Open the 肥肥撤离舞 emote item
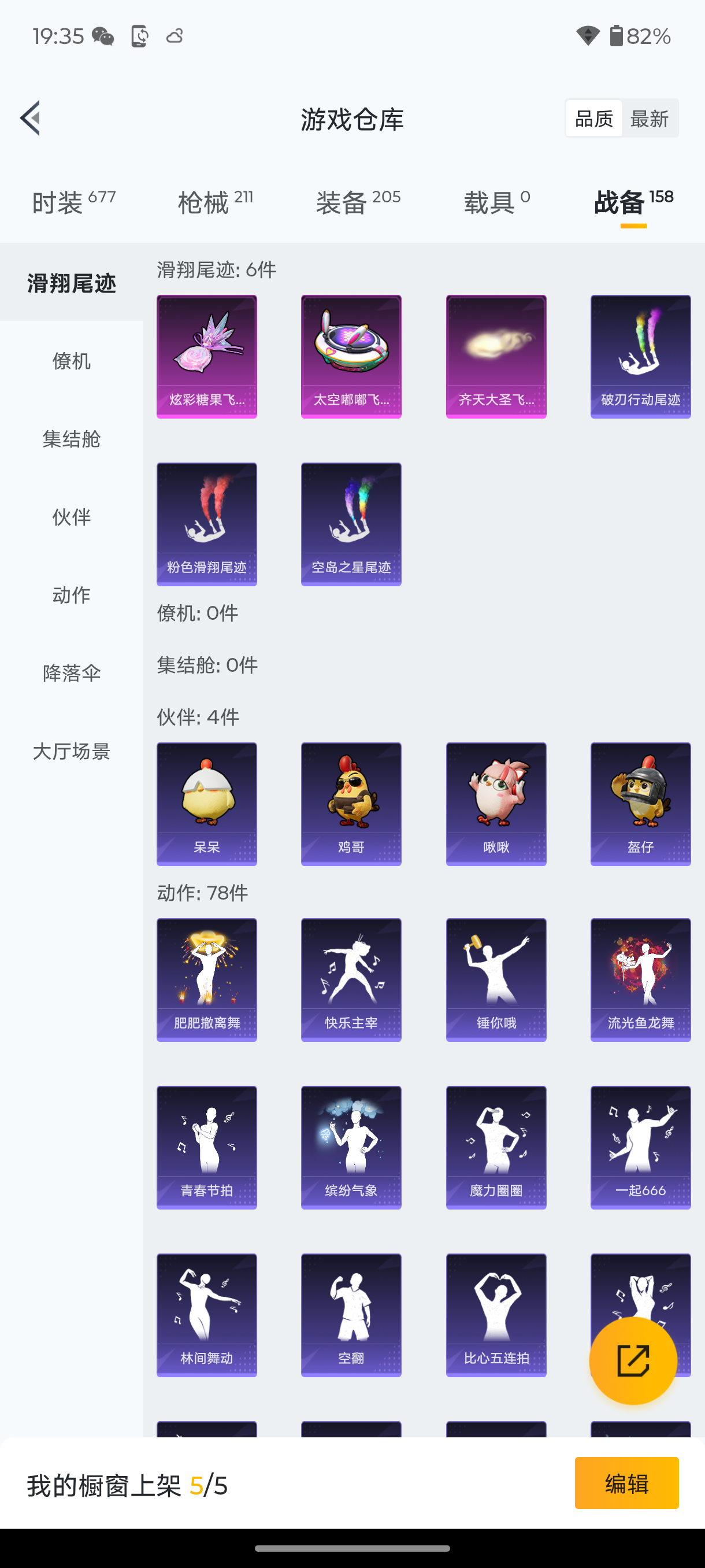 tap(206, 979)
